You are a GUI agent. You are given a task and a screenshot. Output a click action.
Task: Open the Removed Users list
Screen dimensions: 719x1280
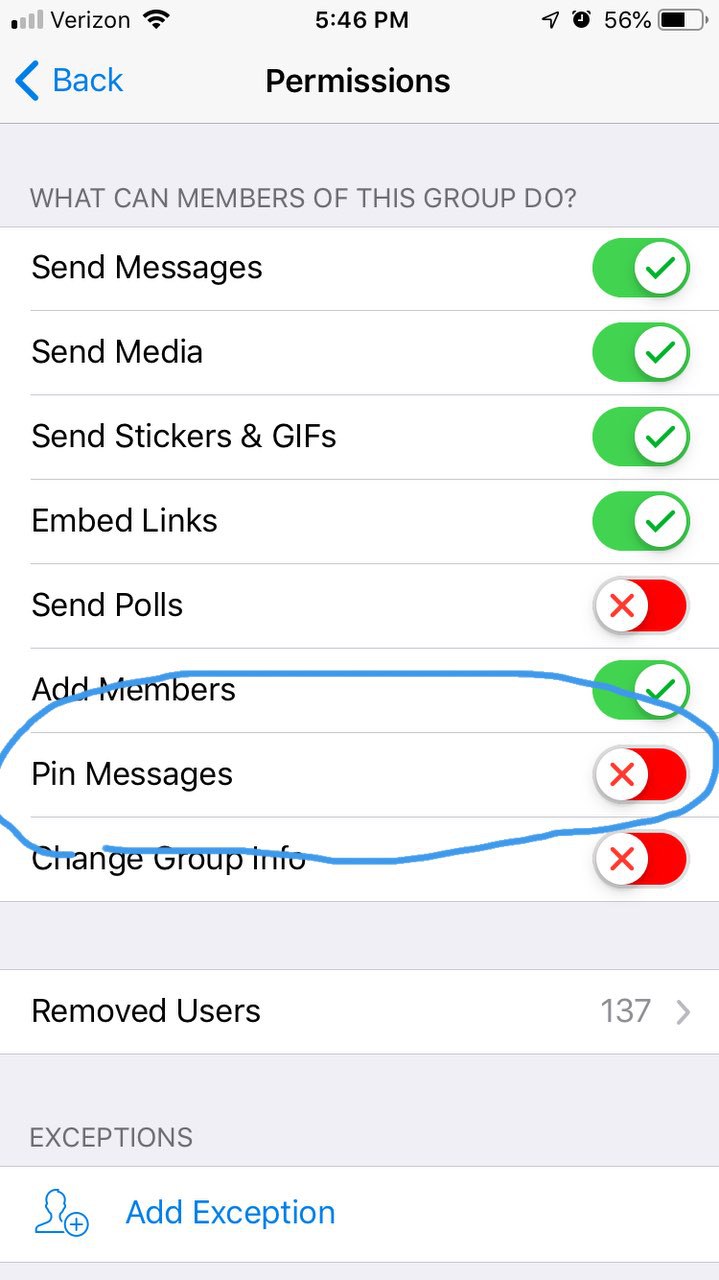359,1011
